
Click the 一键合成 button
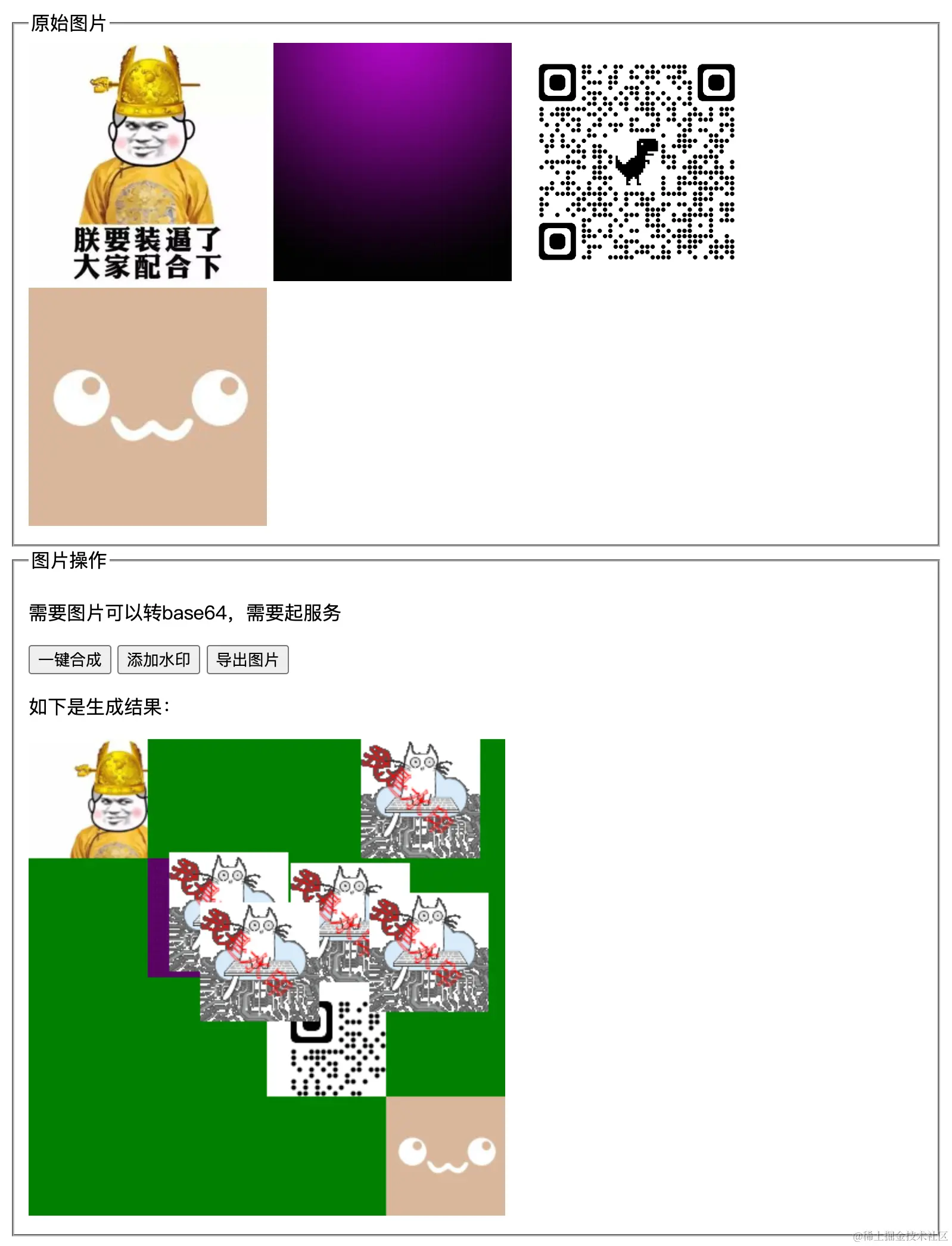tap(70, 660)
